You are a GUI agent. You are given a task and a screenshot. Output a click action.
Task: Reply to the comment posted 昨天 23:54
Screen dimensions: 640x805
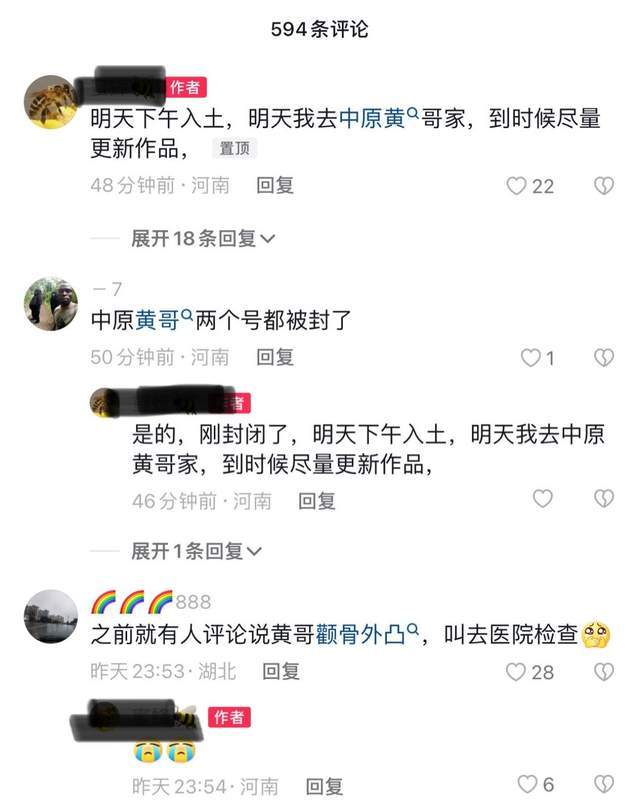click(x=323, y=786)
